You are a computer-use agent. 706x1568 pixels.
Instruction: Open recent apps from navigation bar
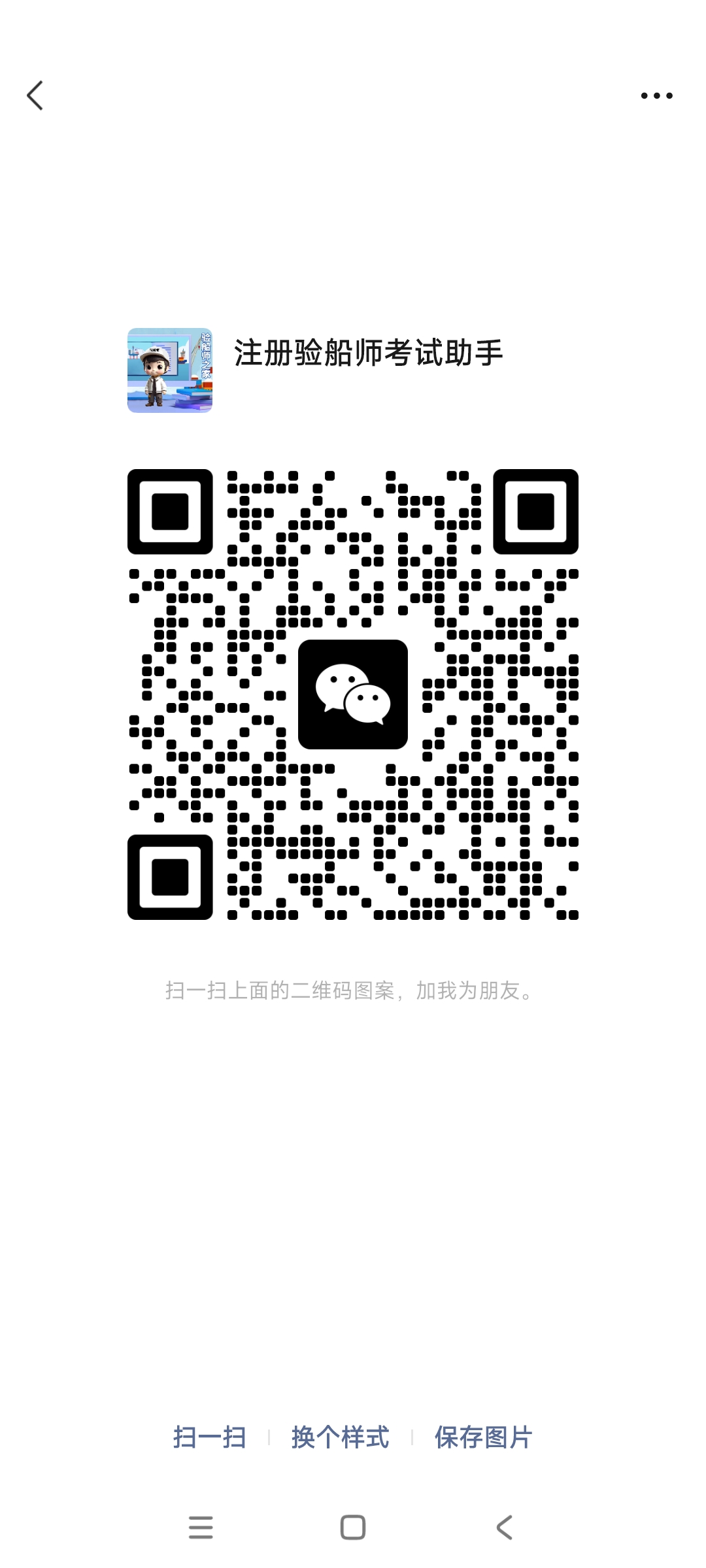(x=201, y=1527)
